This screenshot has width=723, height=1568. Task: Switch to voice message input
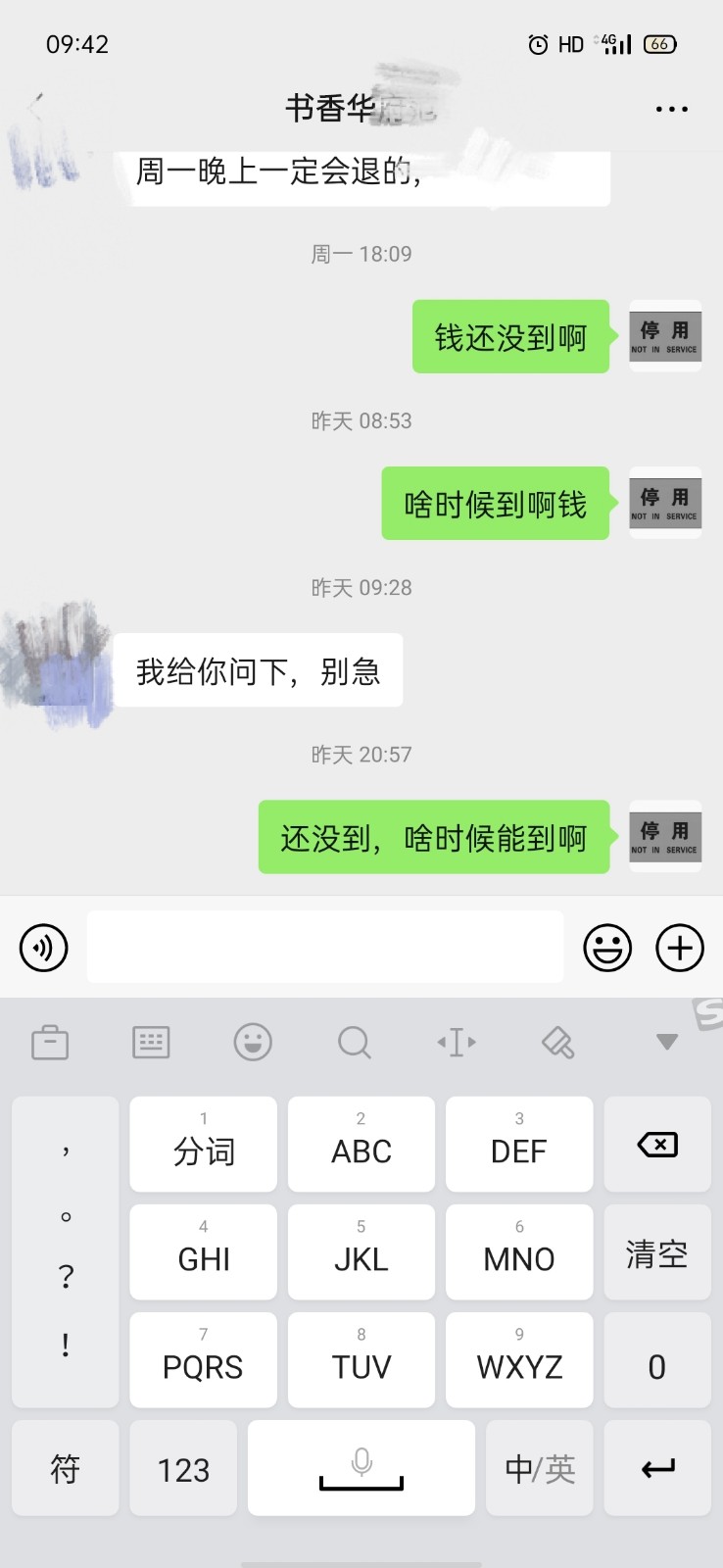click(x=44, y=948)
